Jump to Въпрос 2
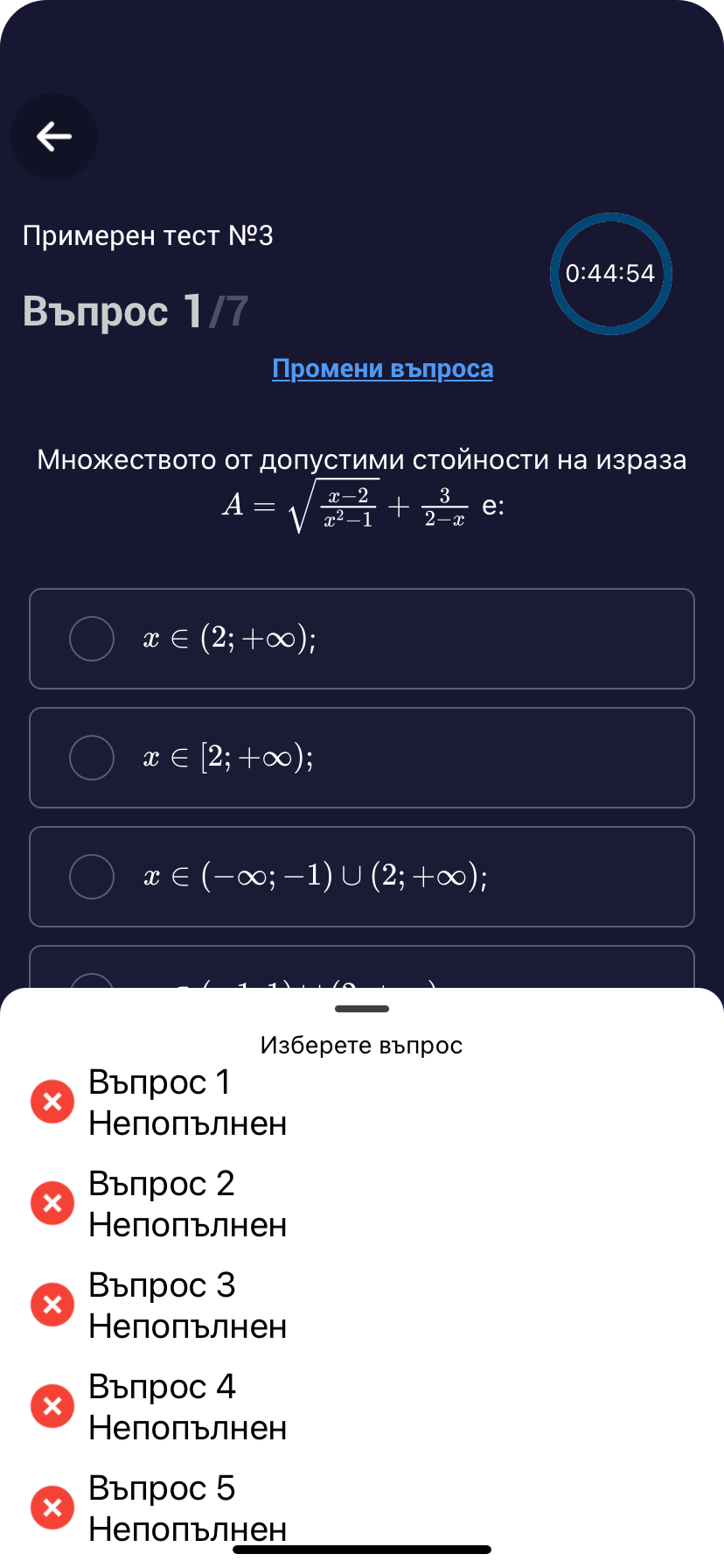The height and width of the screenshot is (1568, 724). (187, 1204)
